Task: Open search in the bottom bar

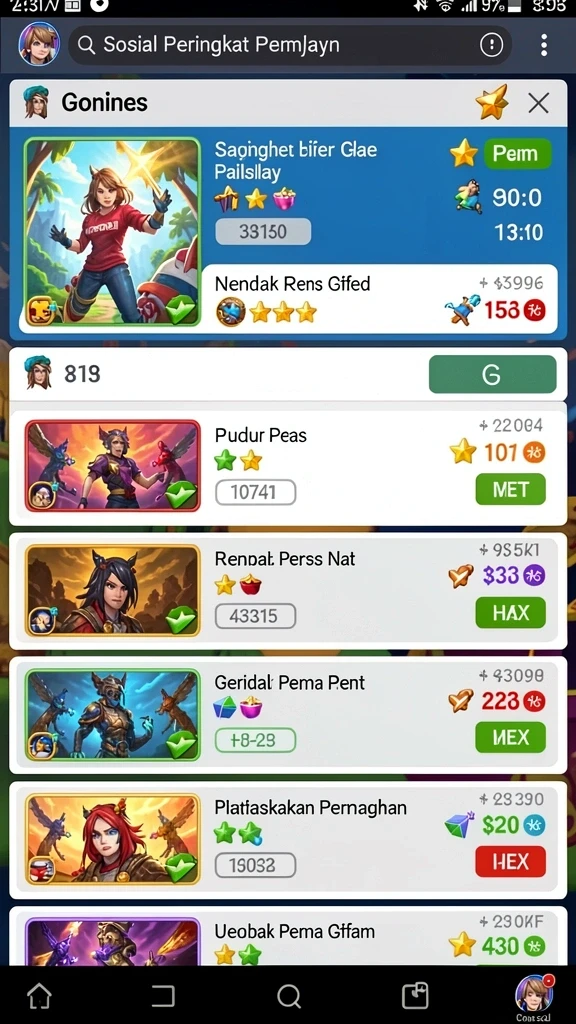Action: click(x=289, y=996)
